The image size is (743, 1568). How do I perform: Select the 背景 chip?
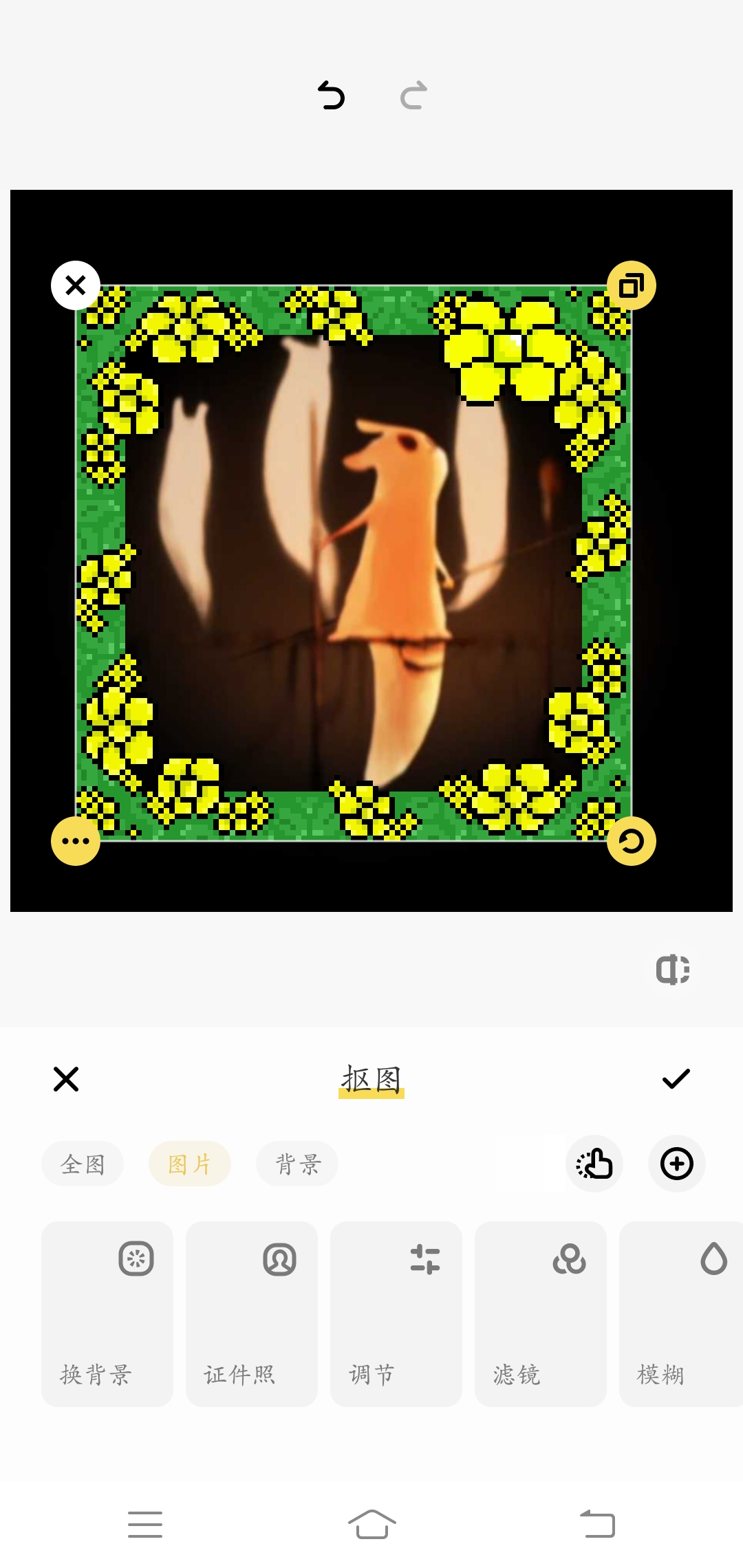click(297, 1164)
